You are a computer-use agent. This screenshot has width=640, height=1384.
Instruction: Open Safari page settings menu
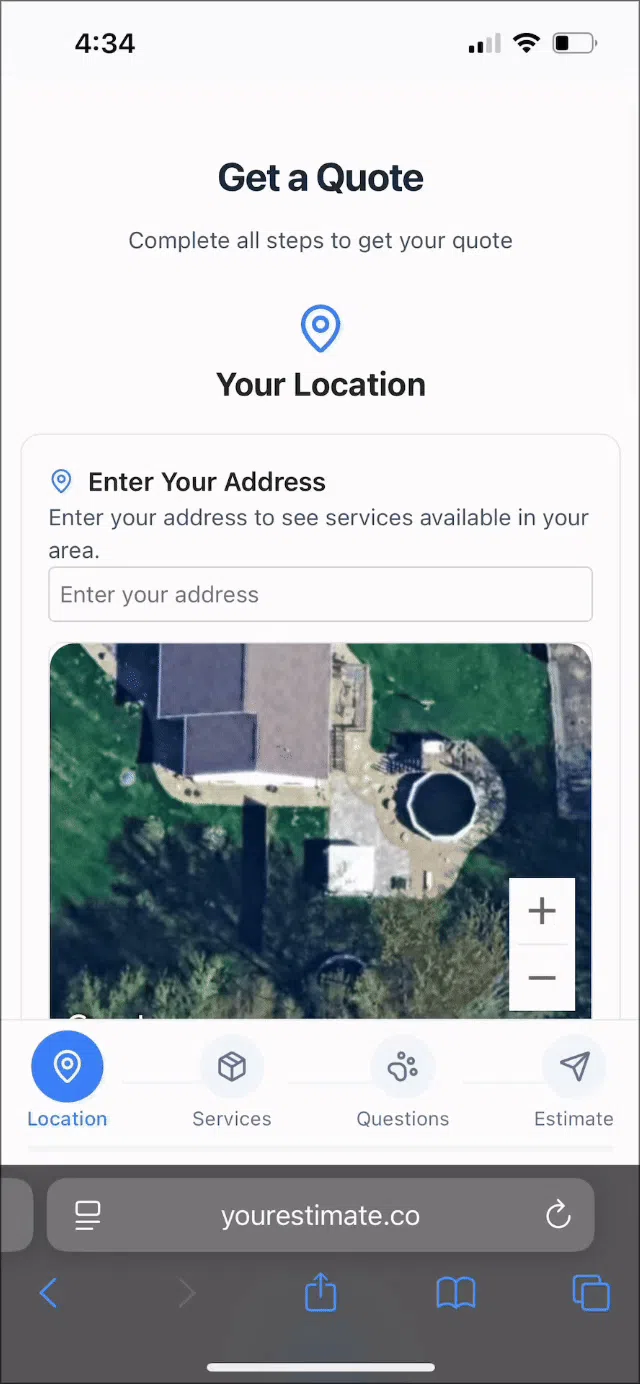[88, 1216]
